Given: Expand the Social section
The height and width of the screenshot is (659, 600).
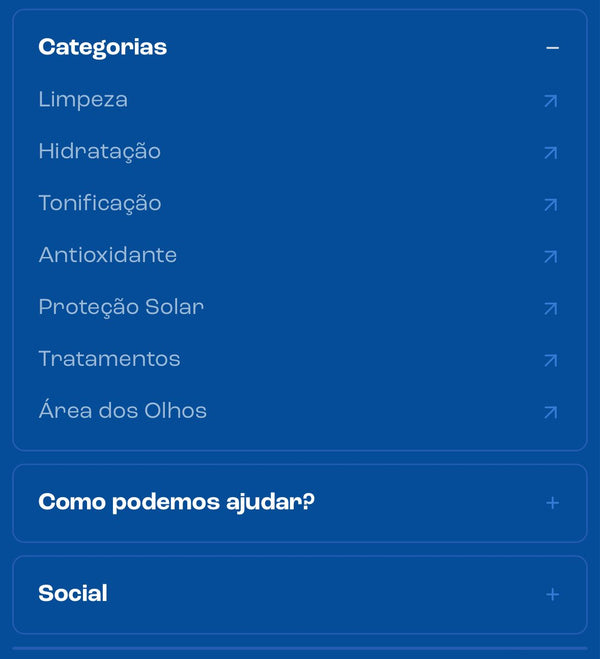Looking at the screenshot, I should (552, 595).
